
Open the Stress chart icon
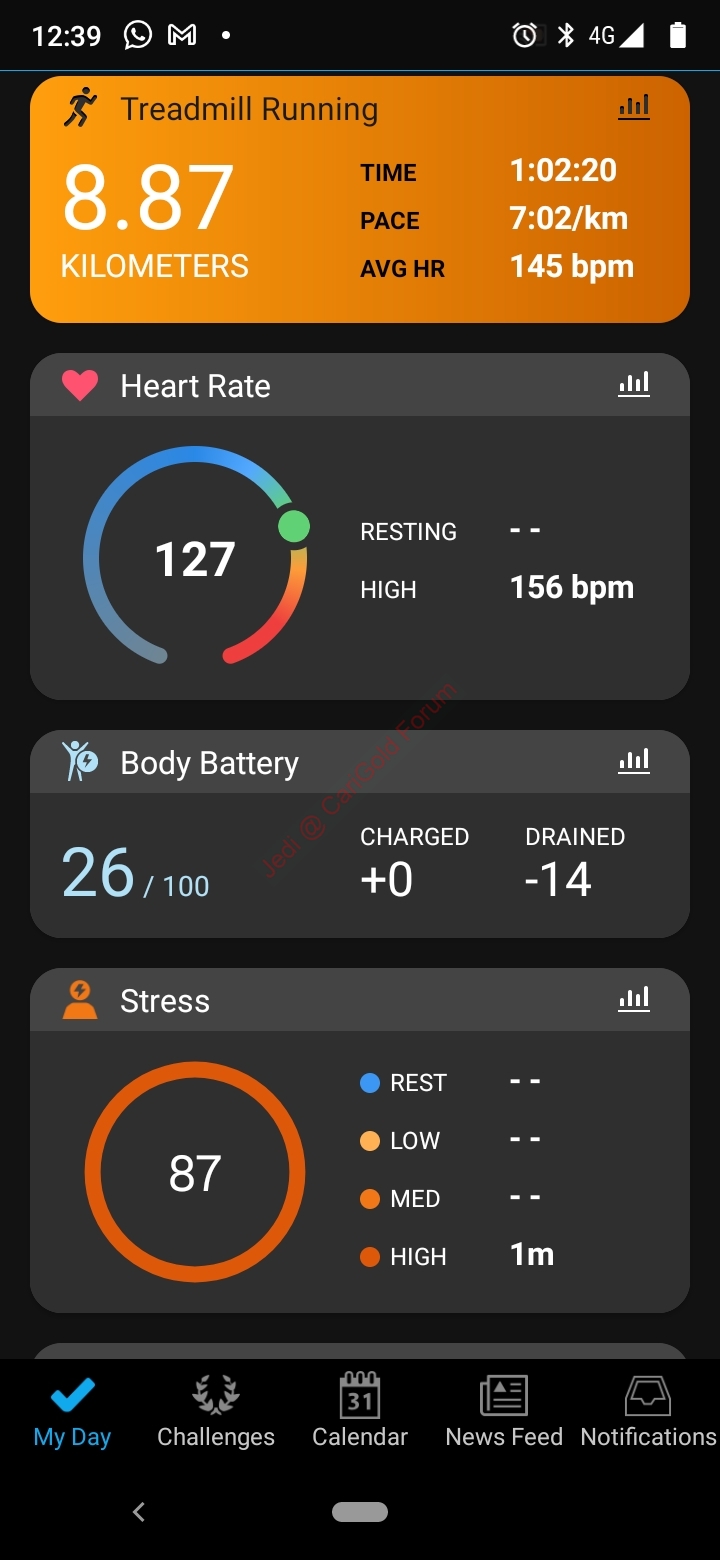pyautogui.click(x=634, y=999)
